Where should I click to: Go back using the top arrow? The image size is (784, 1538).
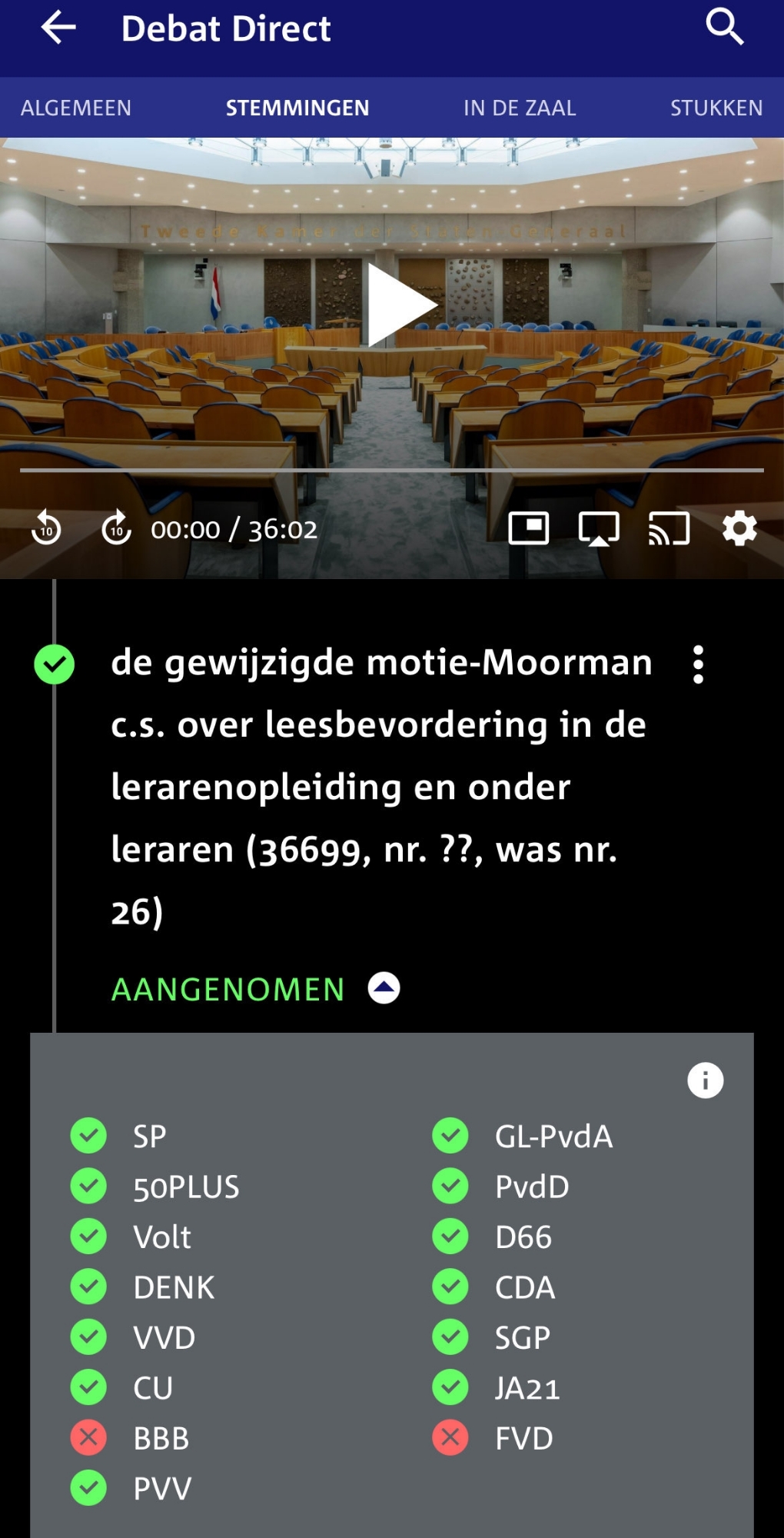click(58, 28)
